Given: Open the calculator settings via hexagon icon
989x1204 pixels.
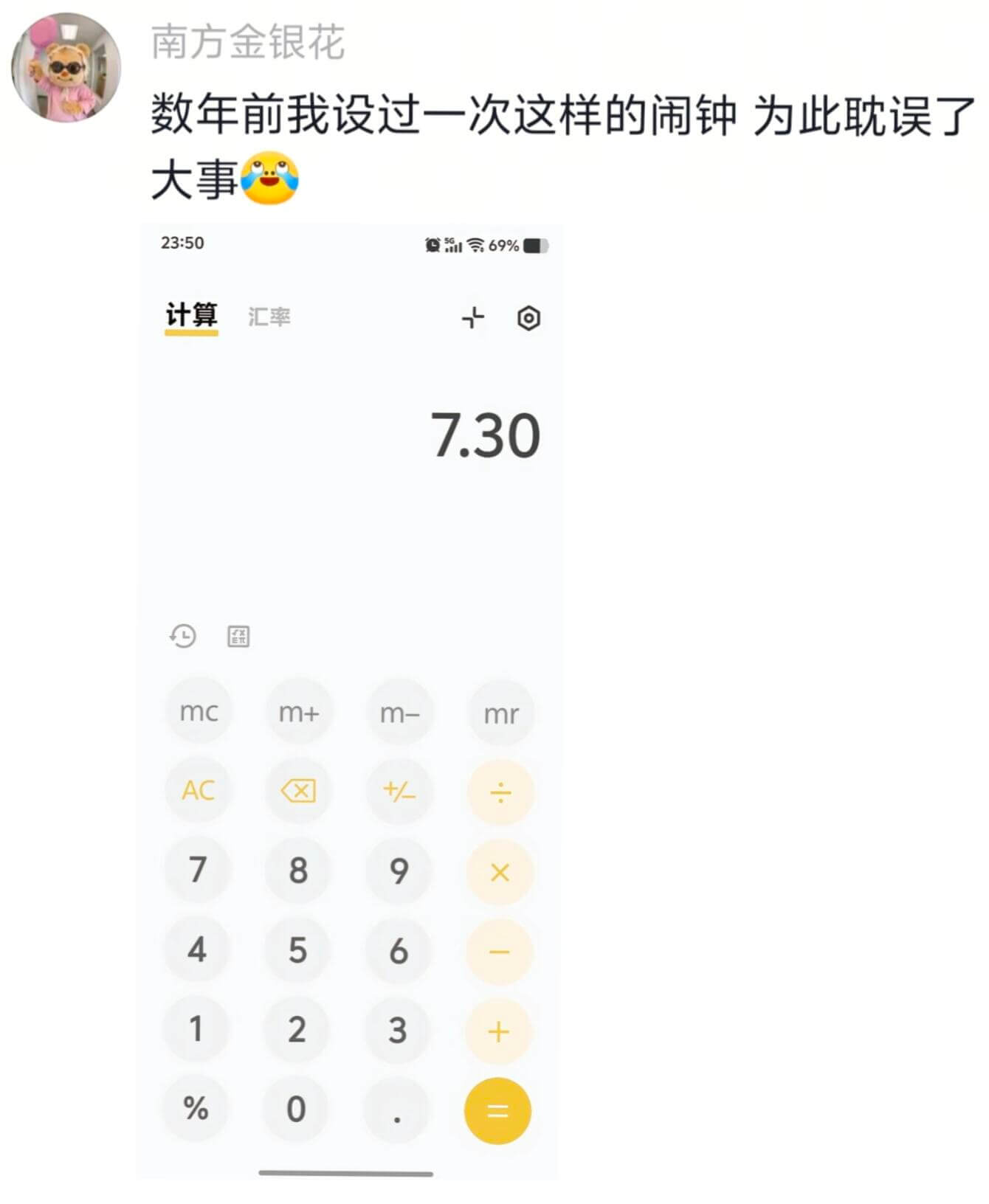Looking at the screenshot, I should 529,318.
